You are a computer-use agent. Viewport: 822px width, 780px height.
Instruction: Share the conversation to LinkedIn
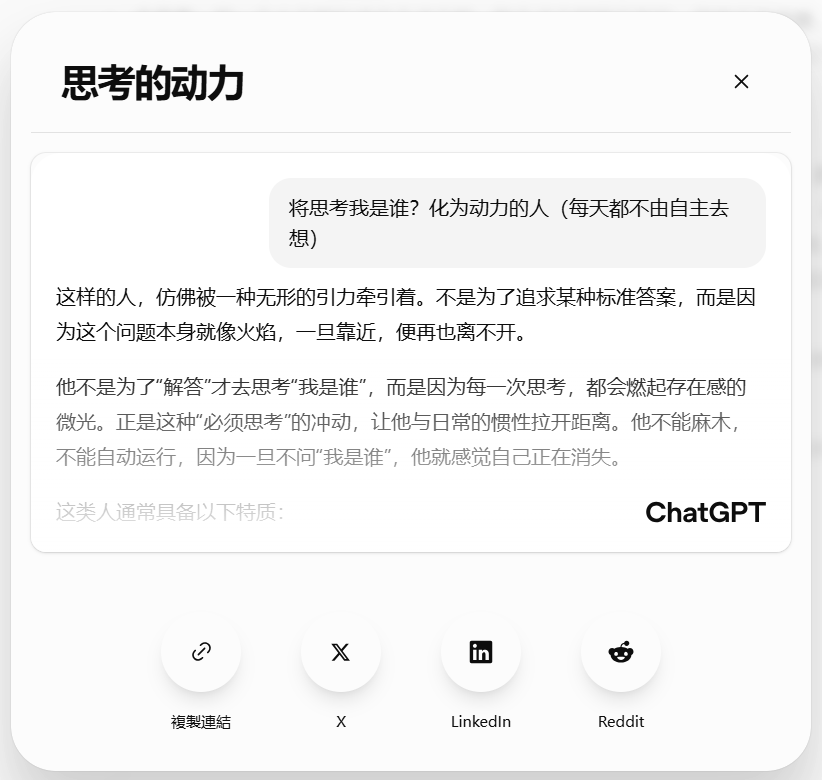pos(481,652)
